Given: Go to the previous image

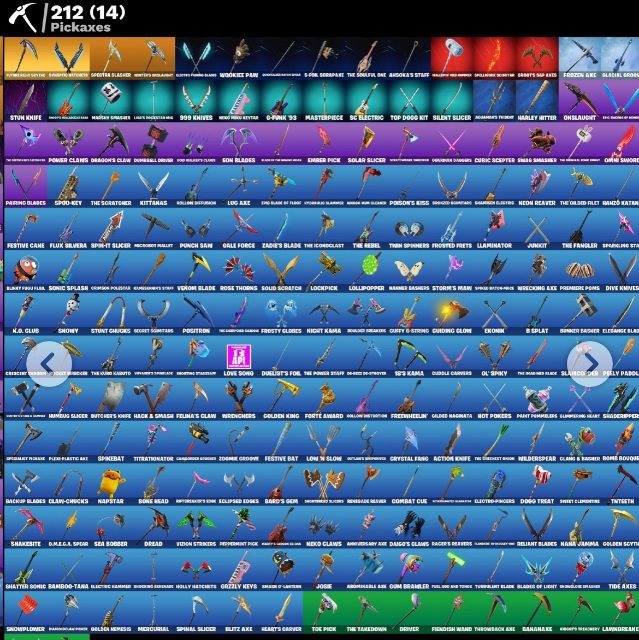Looking at the screenshot, I should tap(49, 364).
